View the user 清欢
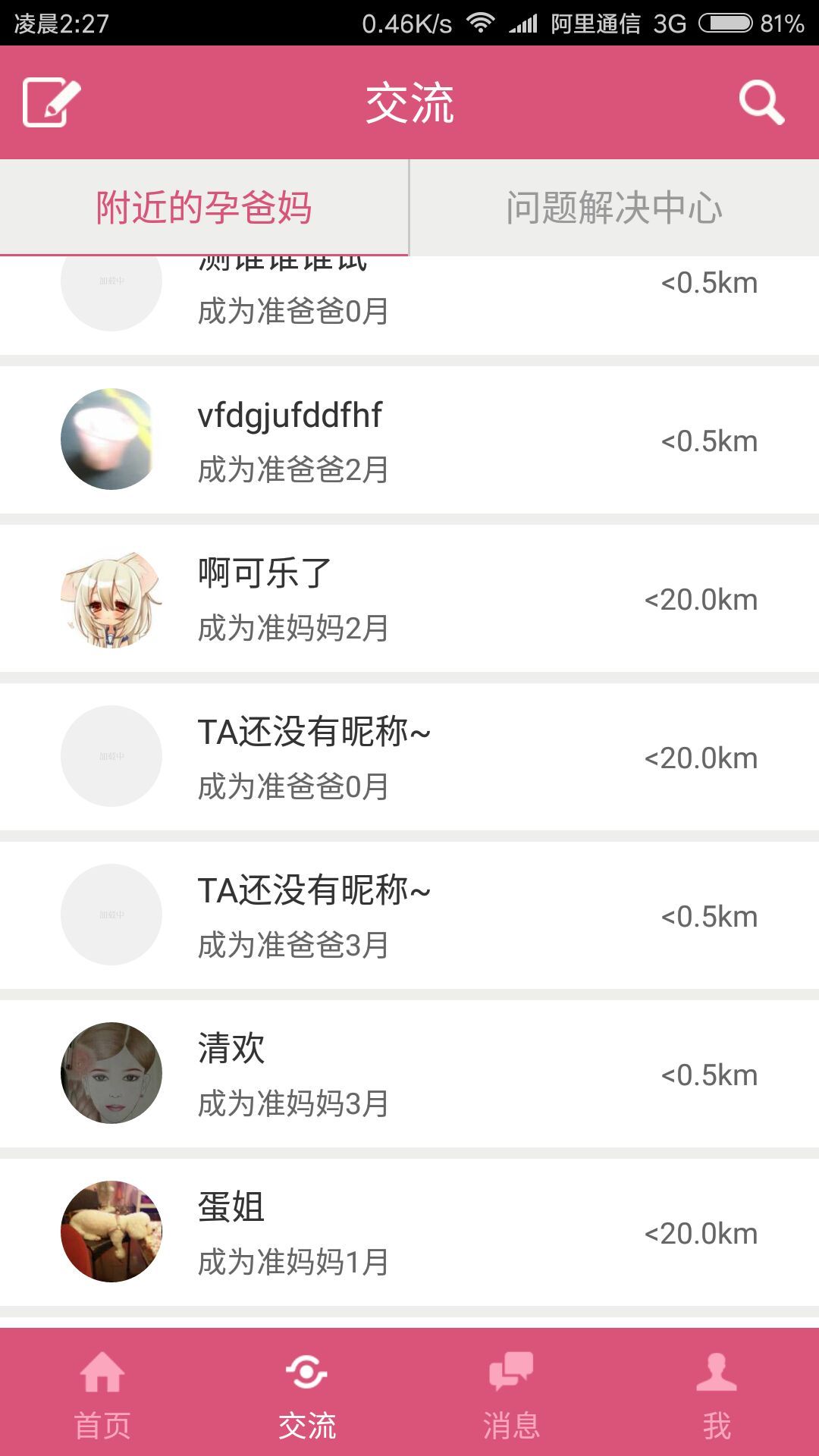The width and height of the screenshot is (819, 1456). pyautogui.click(x=409, y=1075)
